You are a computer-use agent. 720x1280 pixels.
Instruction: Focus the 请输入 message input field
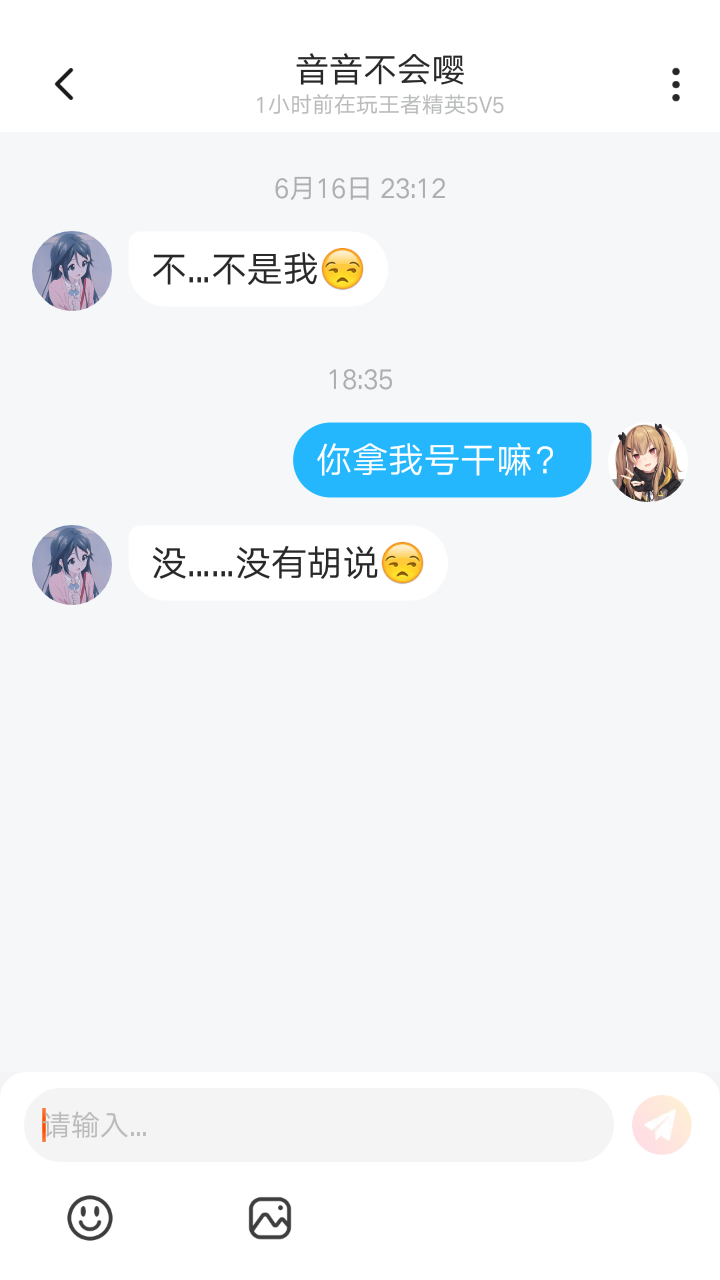point(318,1125)
